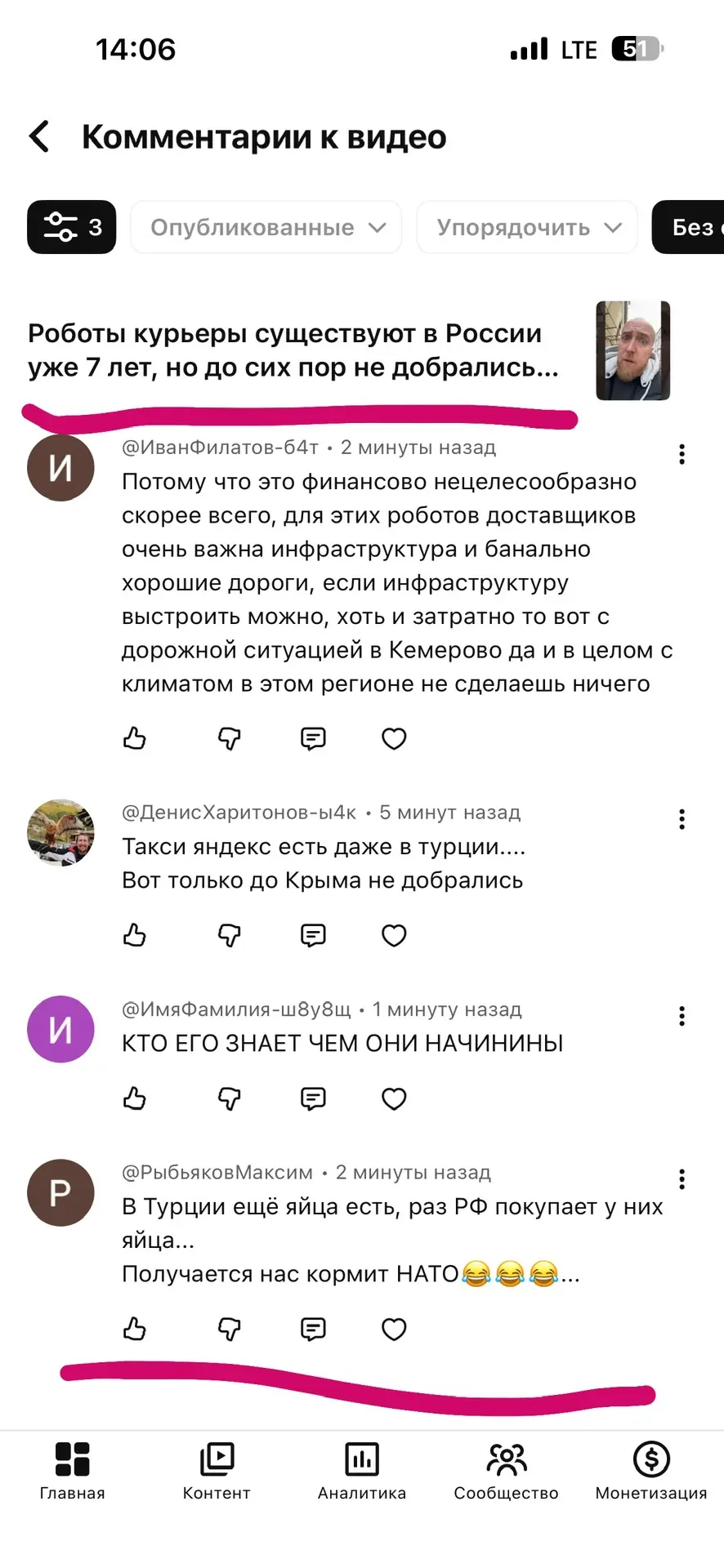Open the Аналитика tab
724x1568 pixels.
361,1470
